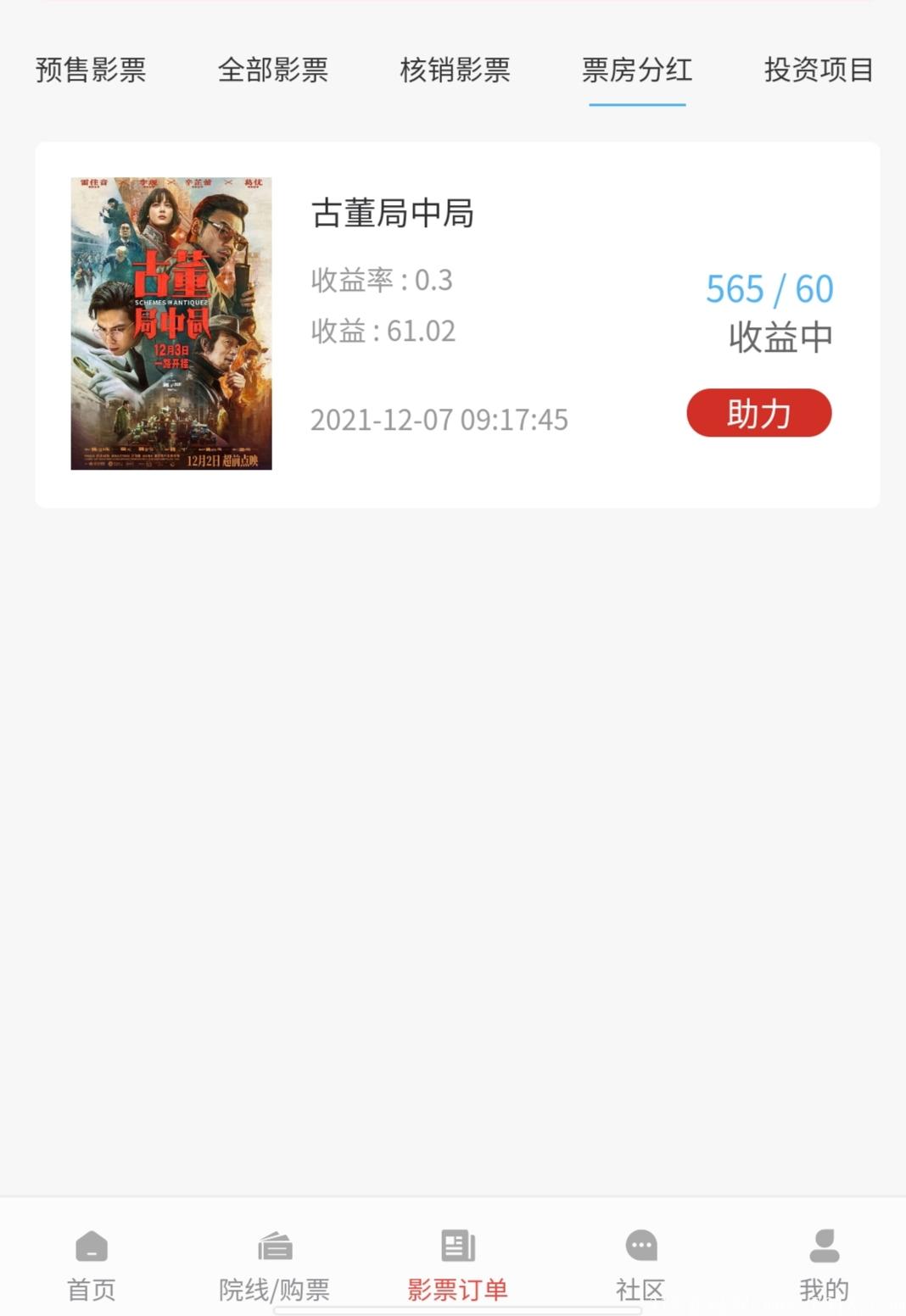The height and width of the screenshot is (1316, 906).
Task: Open the 社区 community chat icon
Action: click(x=640, y=1246)
